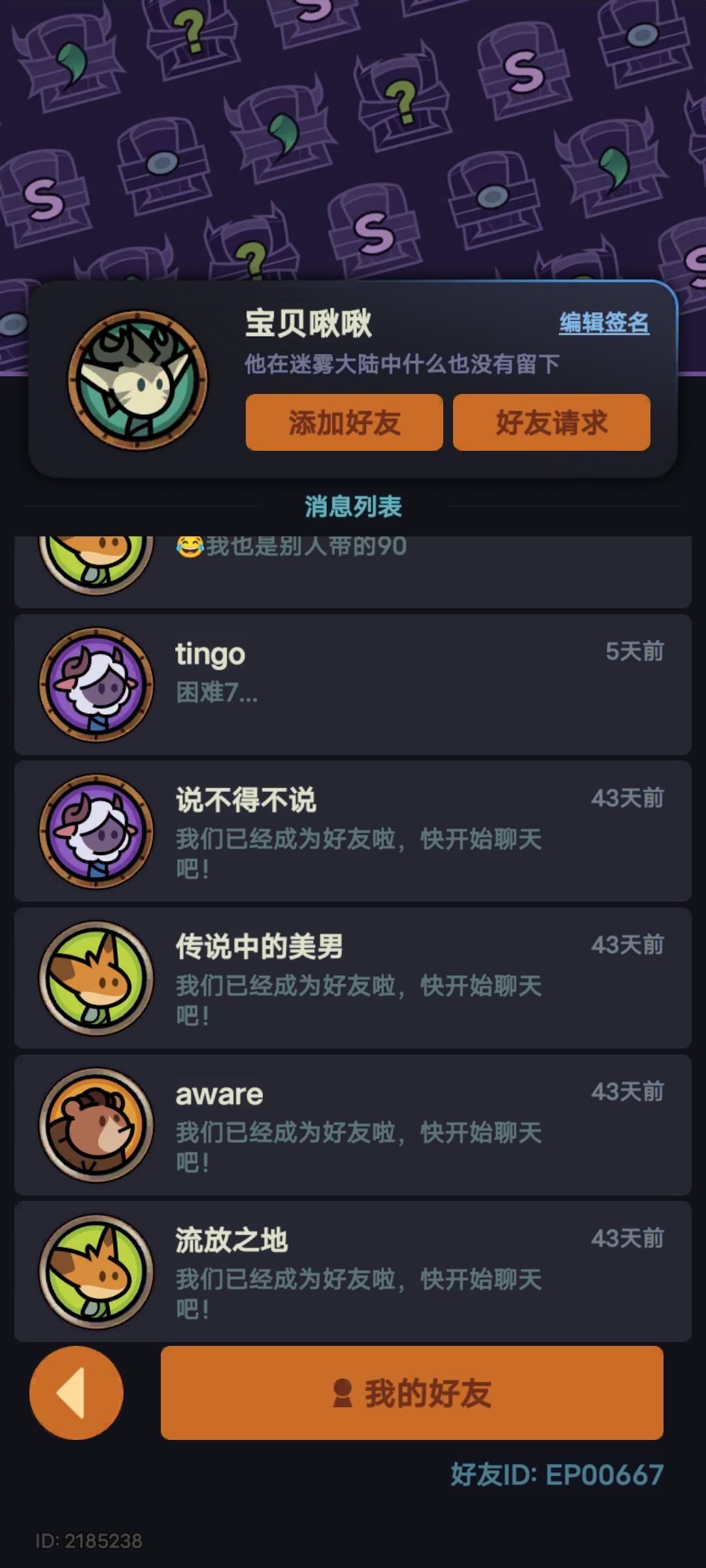Viewport: 706px width, 1568px height.
Task: Open 好友请求 requests
Action: [552, 423]
